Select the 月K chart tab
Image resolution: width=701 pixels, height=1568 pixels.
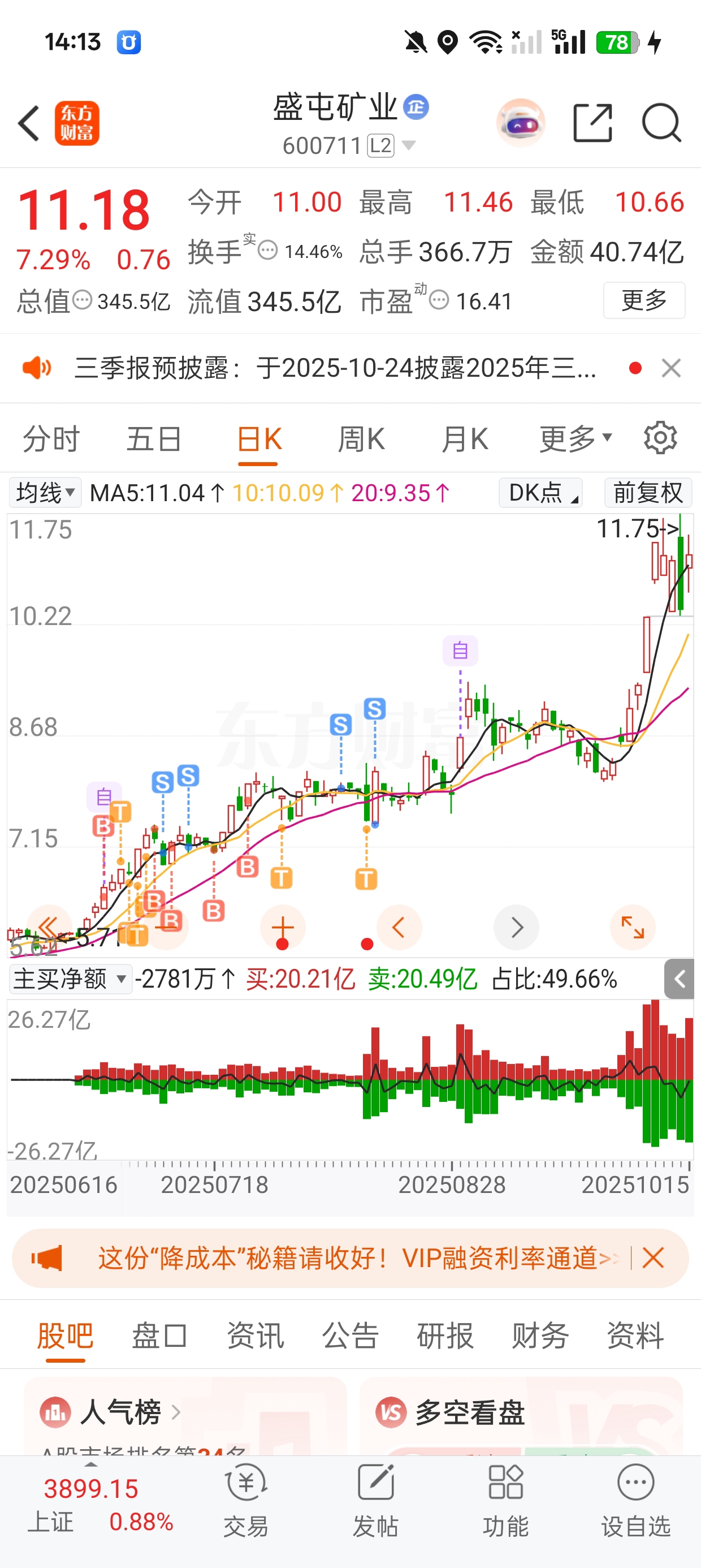point(464,439)
